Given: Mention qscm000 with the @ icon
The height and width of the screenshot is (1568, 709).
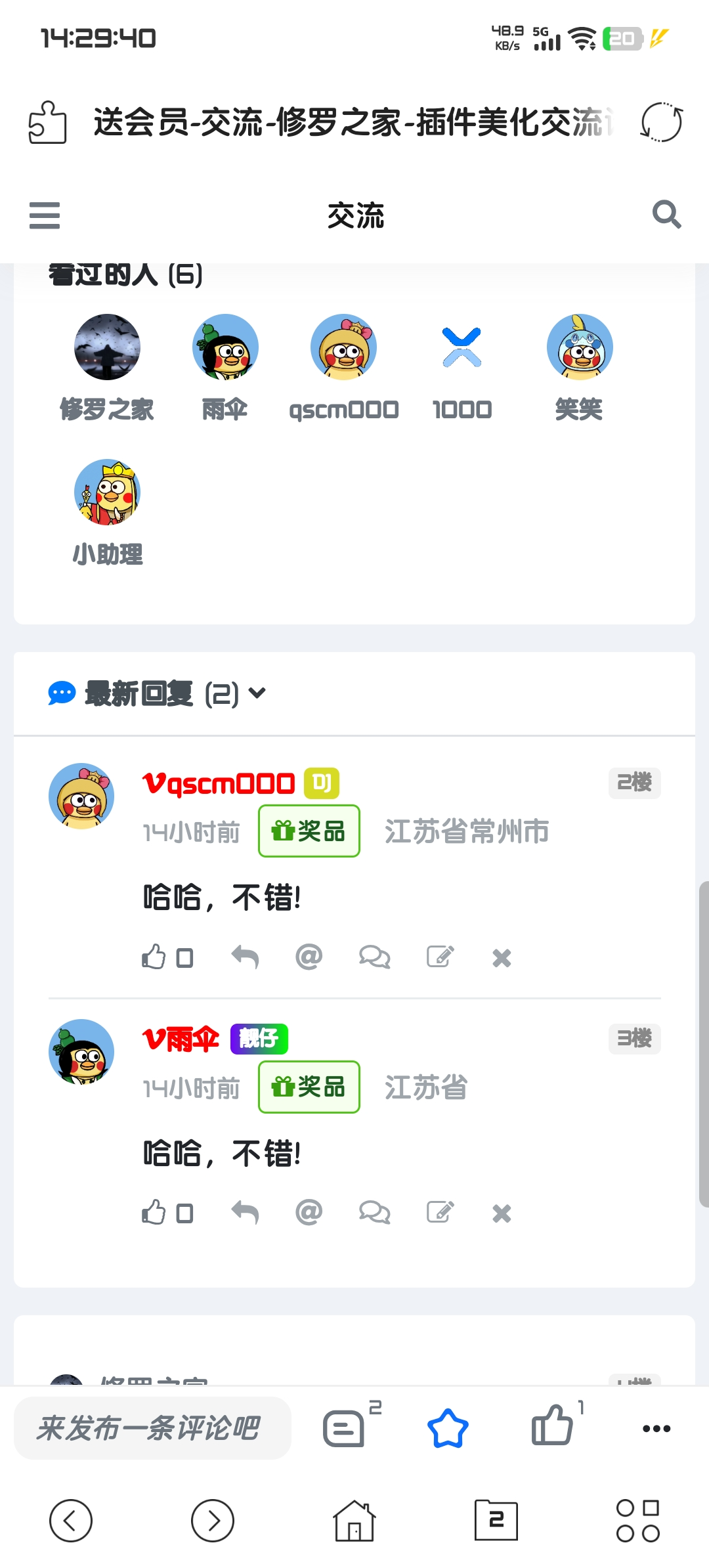Looking at the screenshot, I should 309,957.
